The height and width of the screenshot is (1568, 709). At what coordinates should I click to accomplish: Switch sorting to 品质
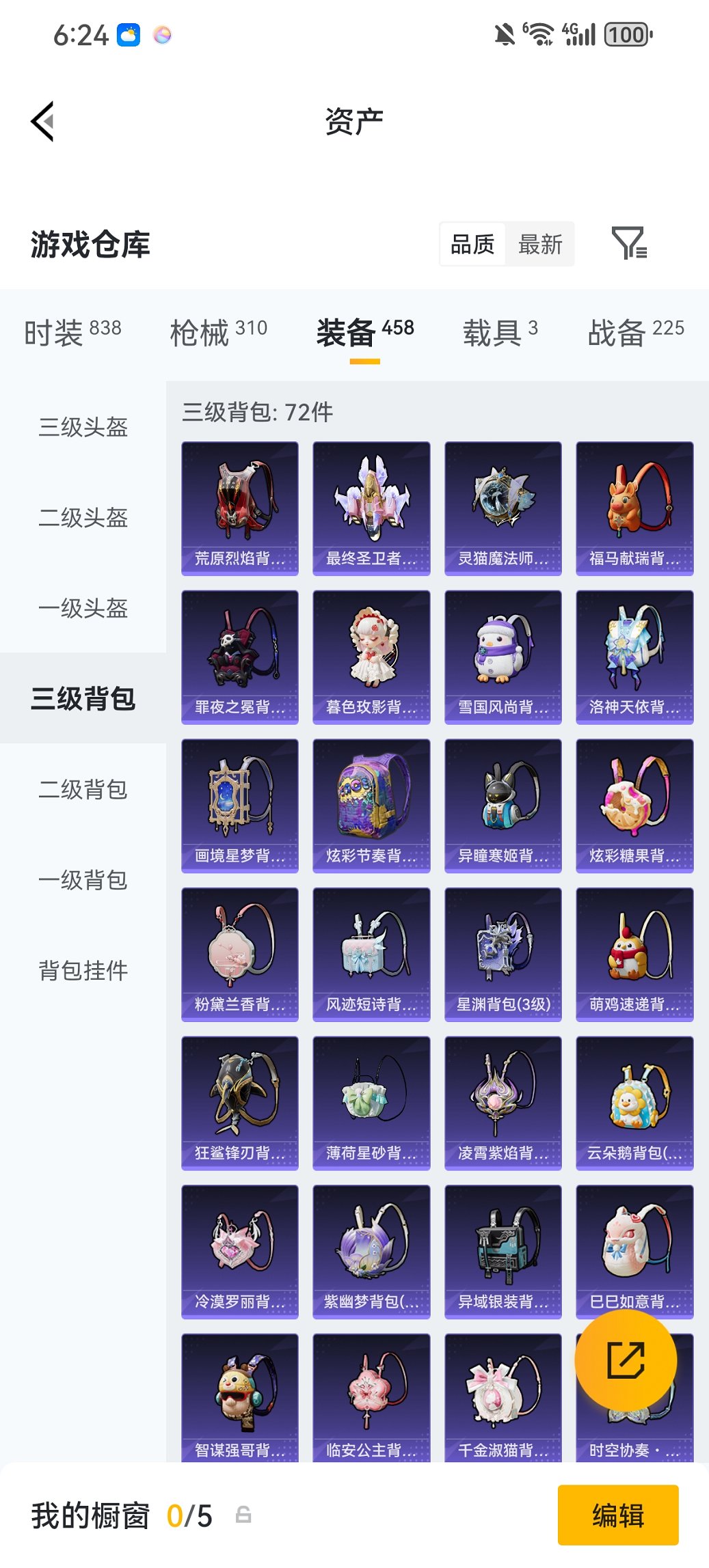coord(473,244)
